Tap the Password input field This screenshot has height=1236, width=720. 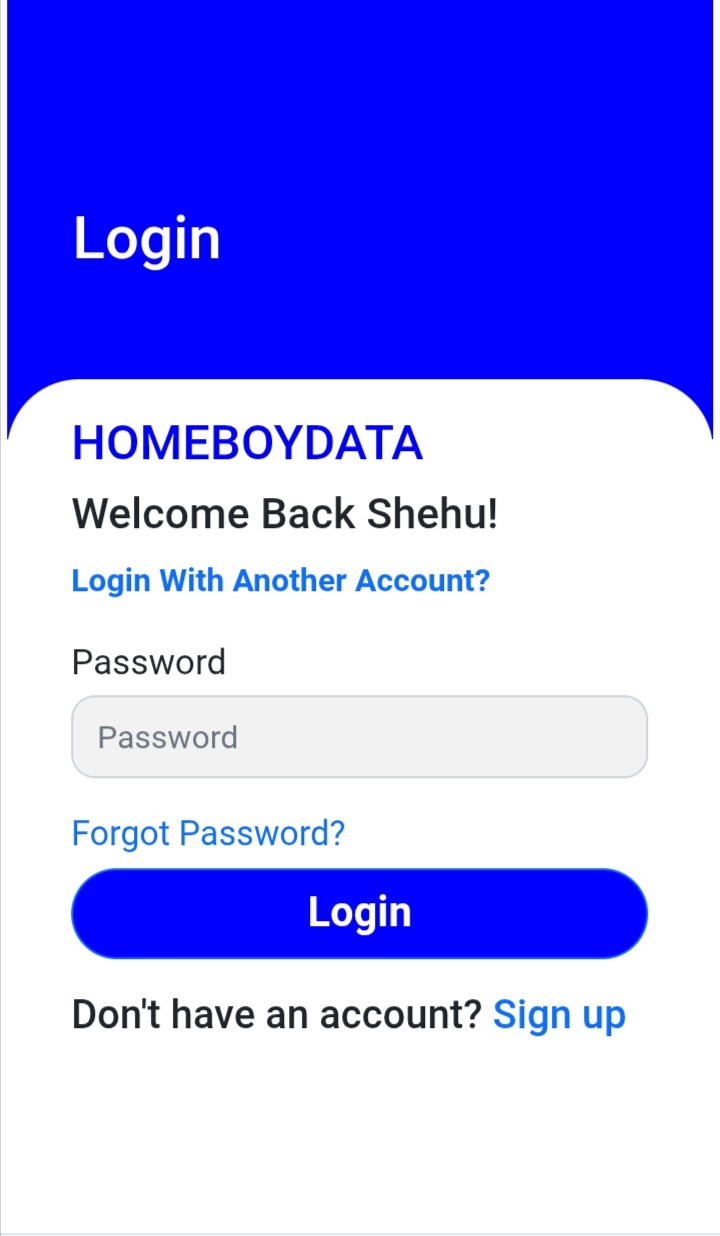(x=359, y=737)
